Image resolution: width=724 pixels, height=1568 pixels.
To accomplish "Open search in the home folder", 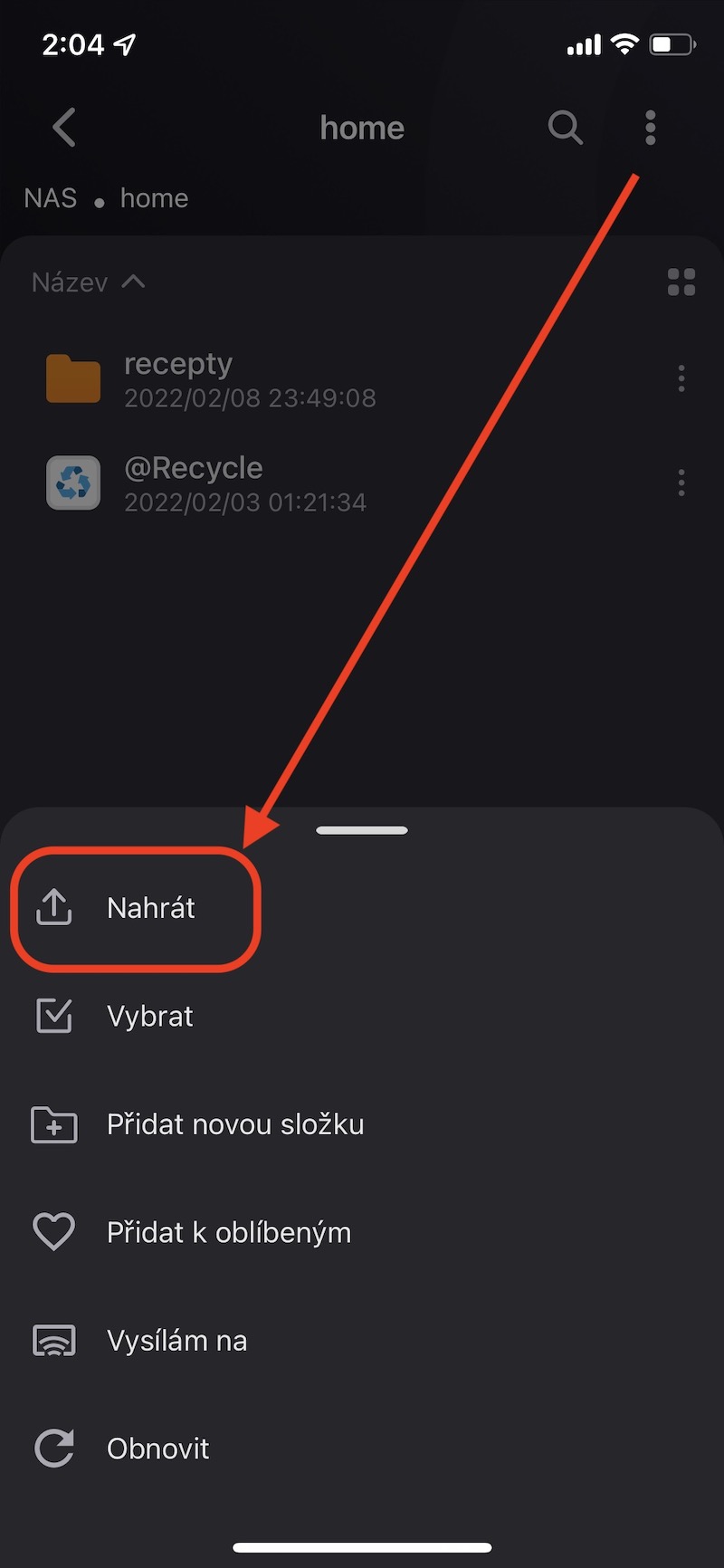I will tap(565, 128).
